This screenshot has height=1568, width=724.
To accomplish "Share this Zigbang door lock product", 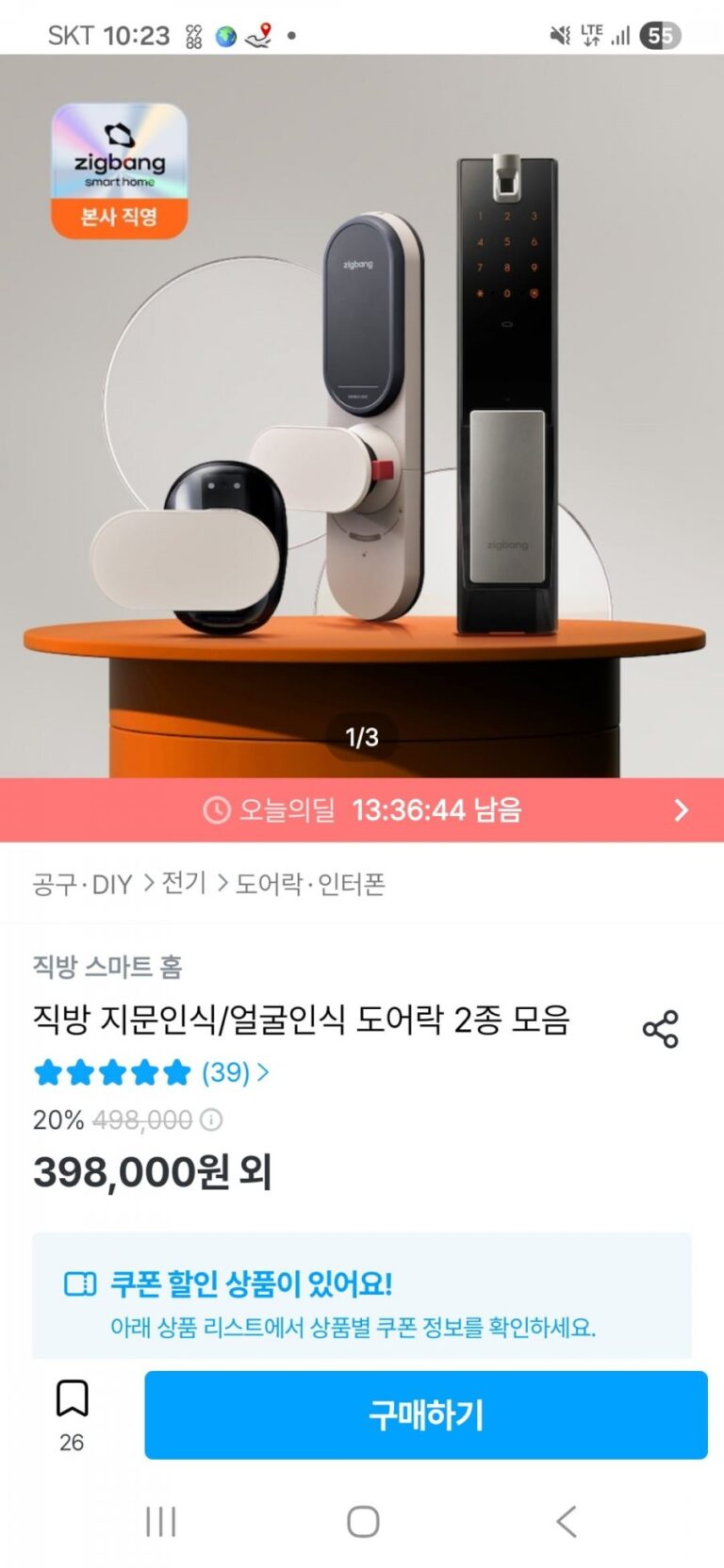I will tap(660, 1029).
